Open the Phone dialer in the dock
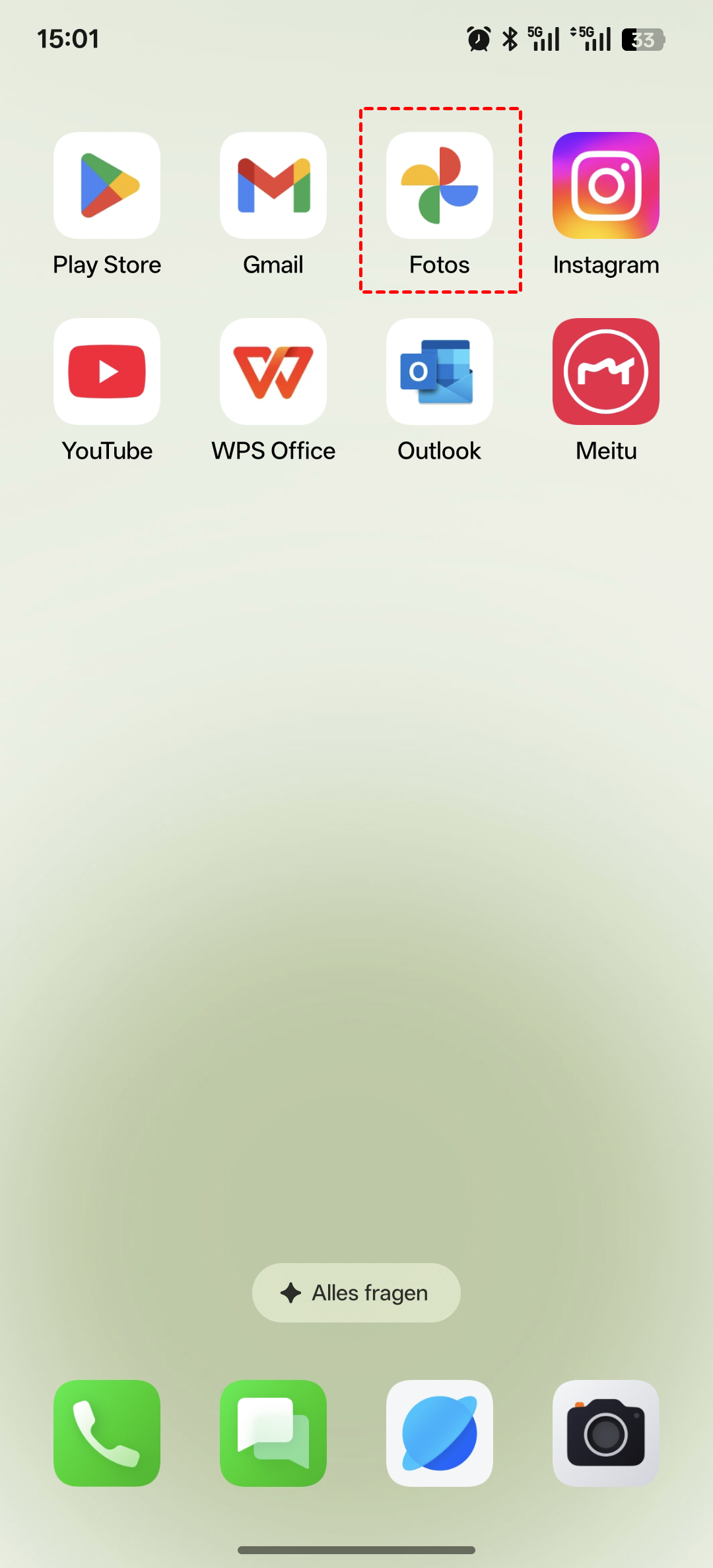 pos(107,1433)
